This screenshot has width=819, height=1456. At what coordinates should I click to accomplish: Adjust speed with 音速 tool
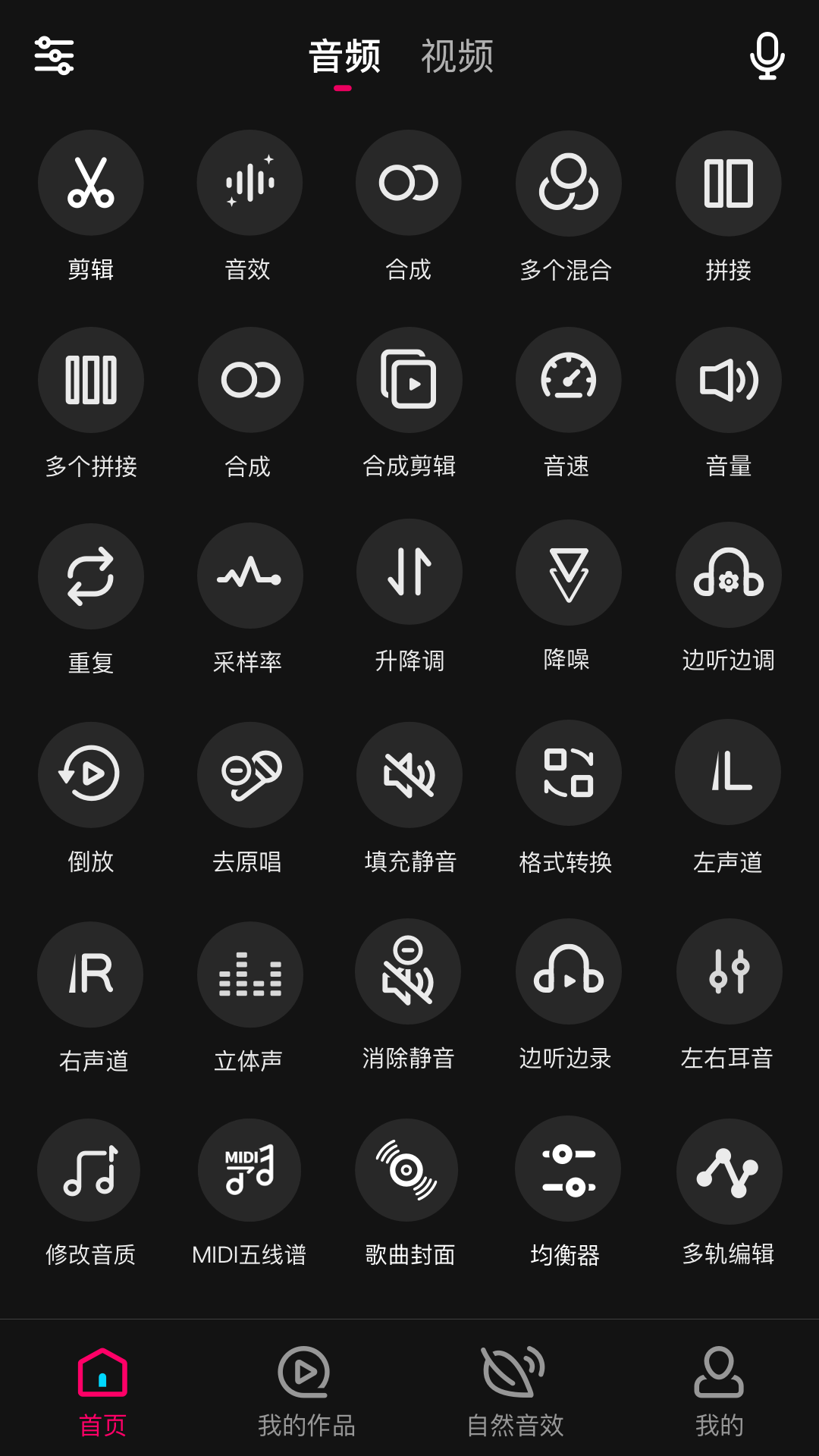click(x=568, y=380)
